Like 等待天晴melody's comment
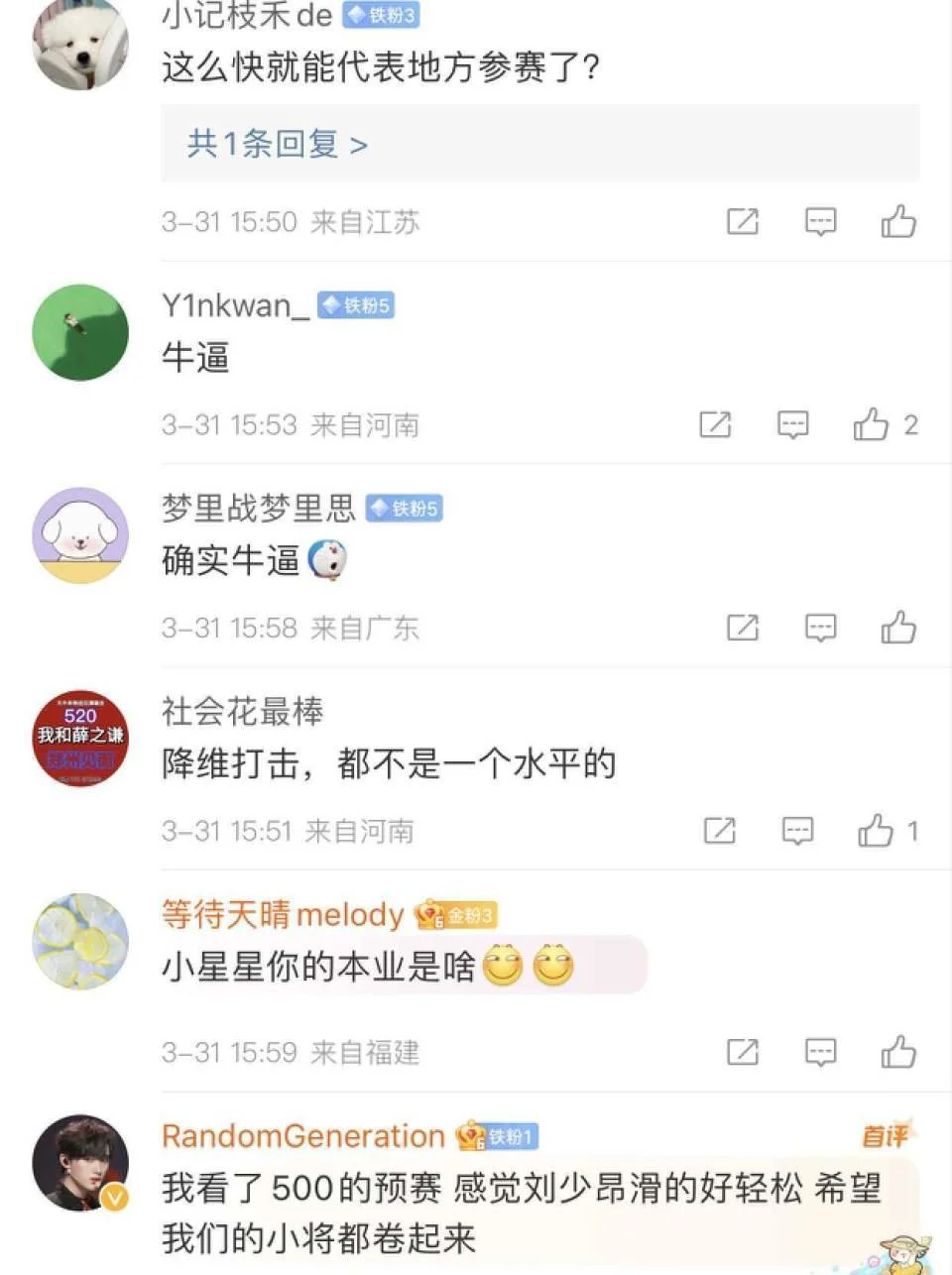The image size is (952, 1275). (x=898, y=1052)
